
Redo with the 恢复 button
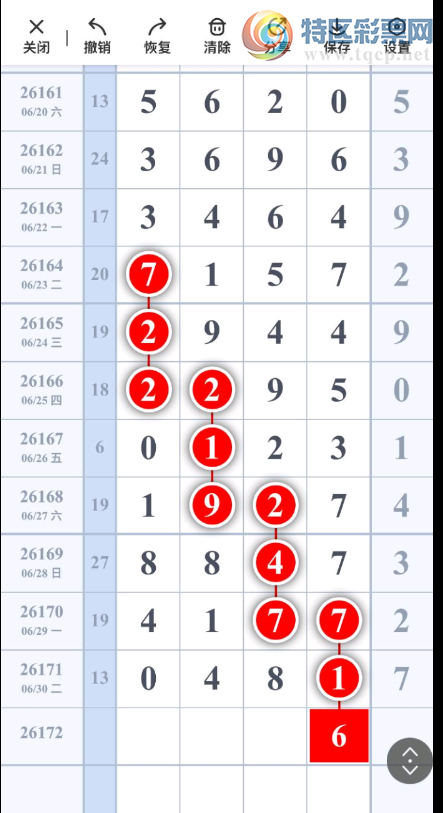[x=157, y=36]
